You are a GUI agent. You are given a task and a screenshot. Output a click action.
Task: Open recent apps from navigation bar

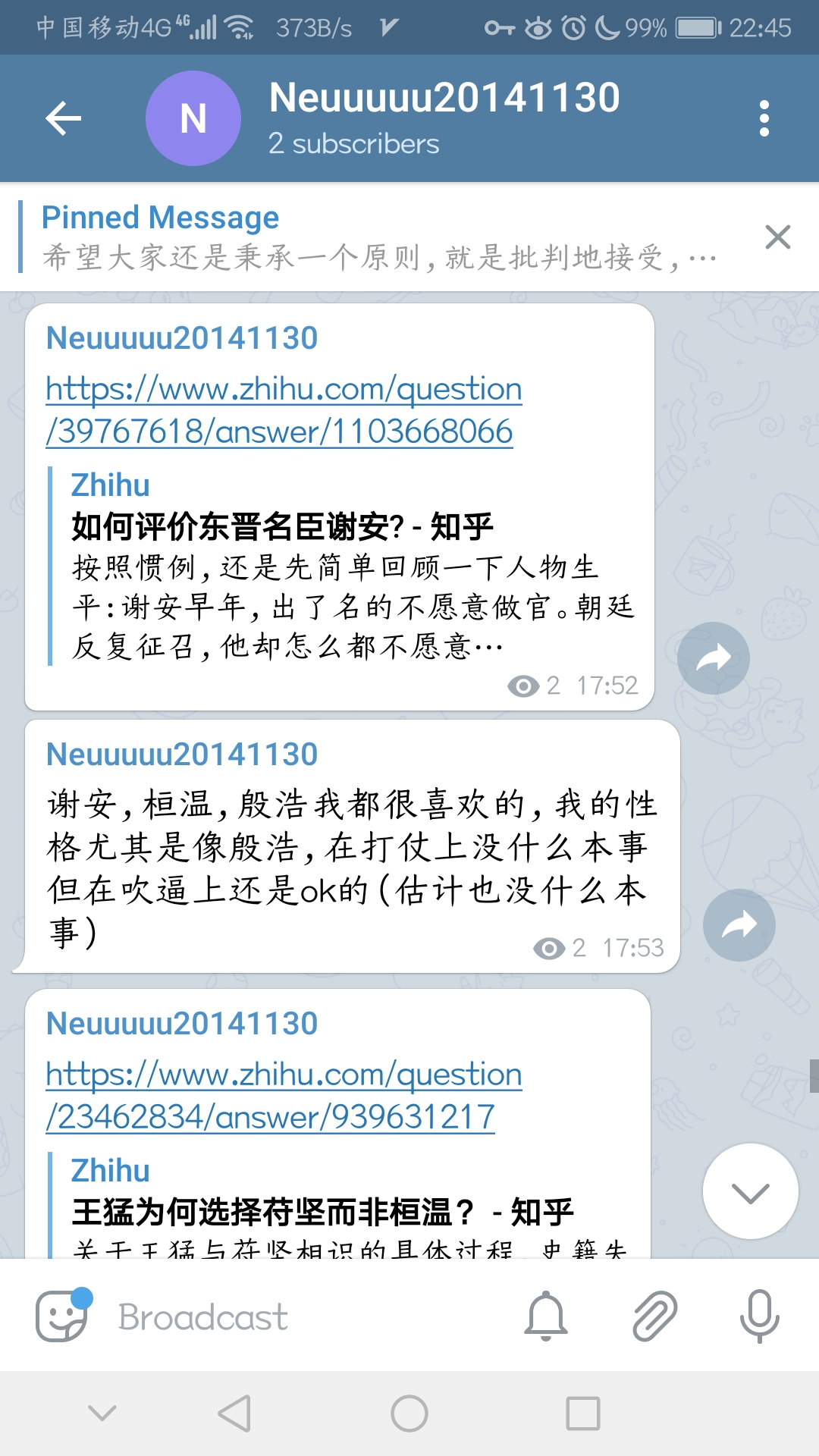582,1414
